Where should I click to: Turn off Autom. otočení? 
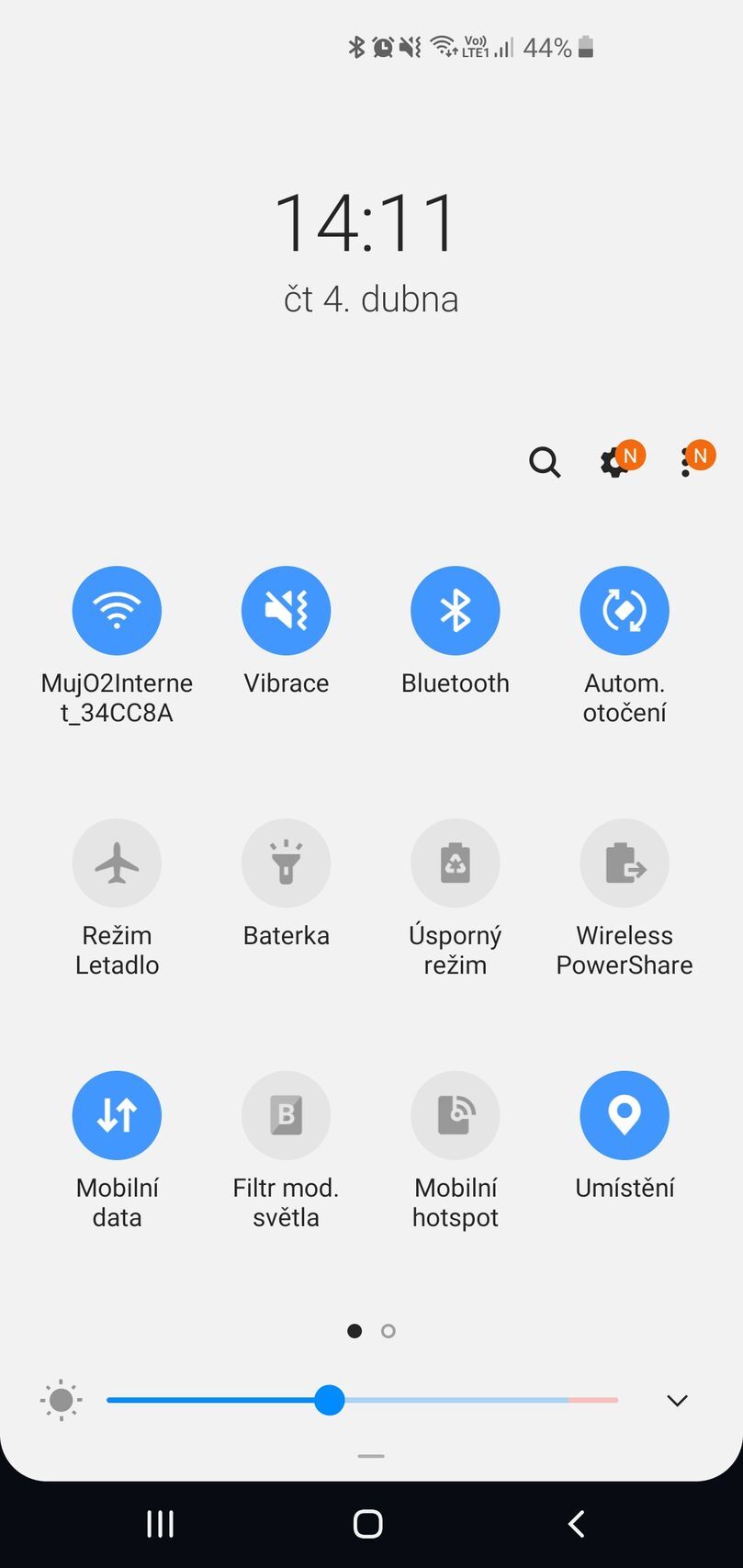click(x=624, y=611)
